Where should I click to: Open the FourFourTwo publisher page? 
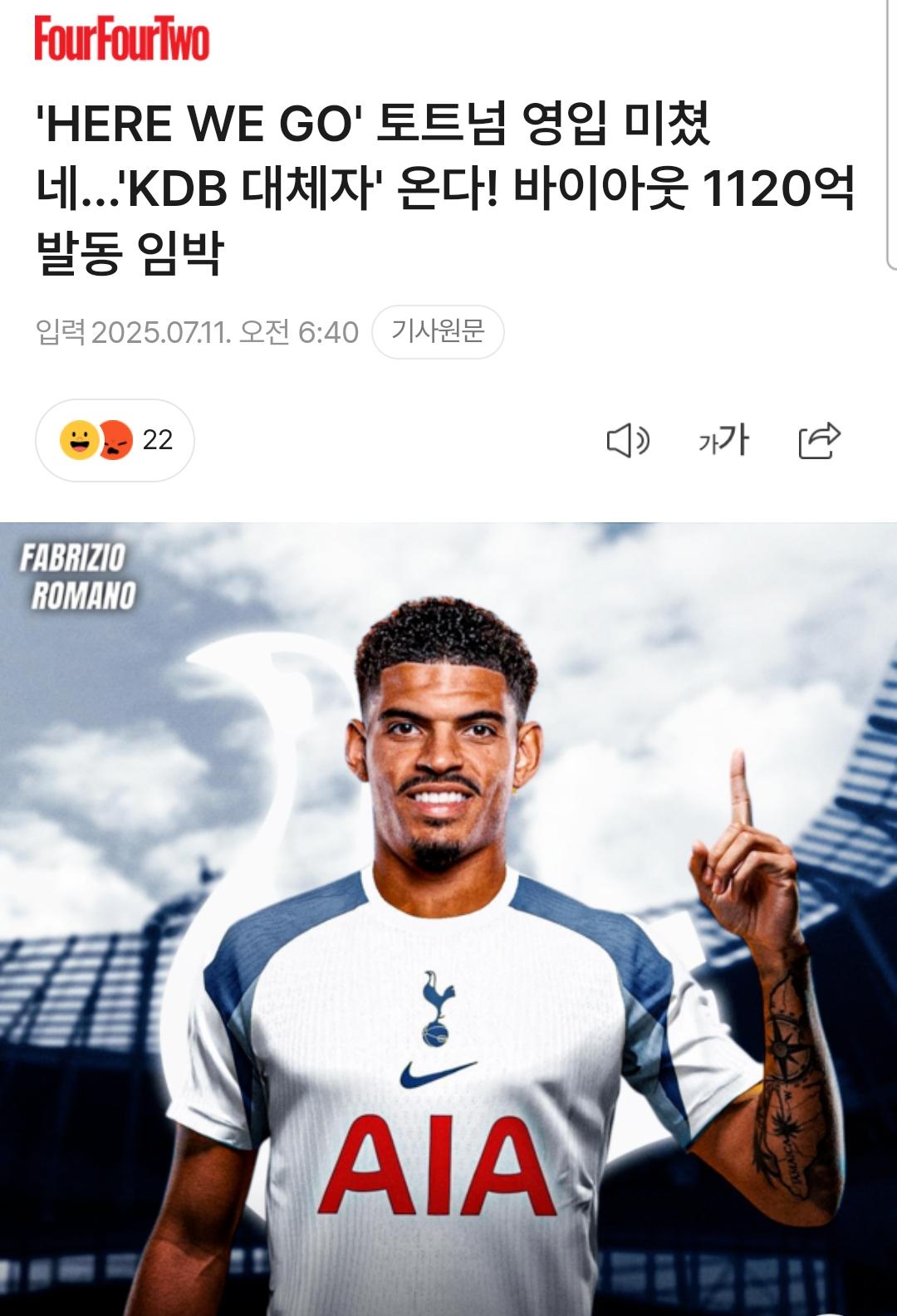coord(121,39)
